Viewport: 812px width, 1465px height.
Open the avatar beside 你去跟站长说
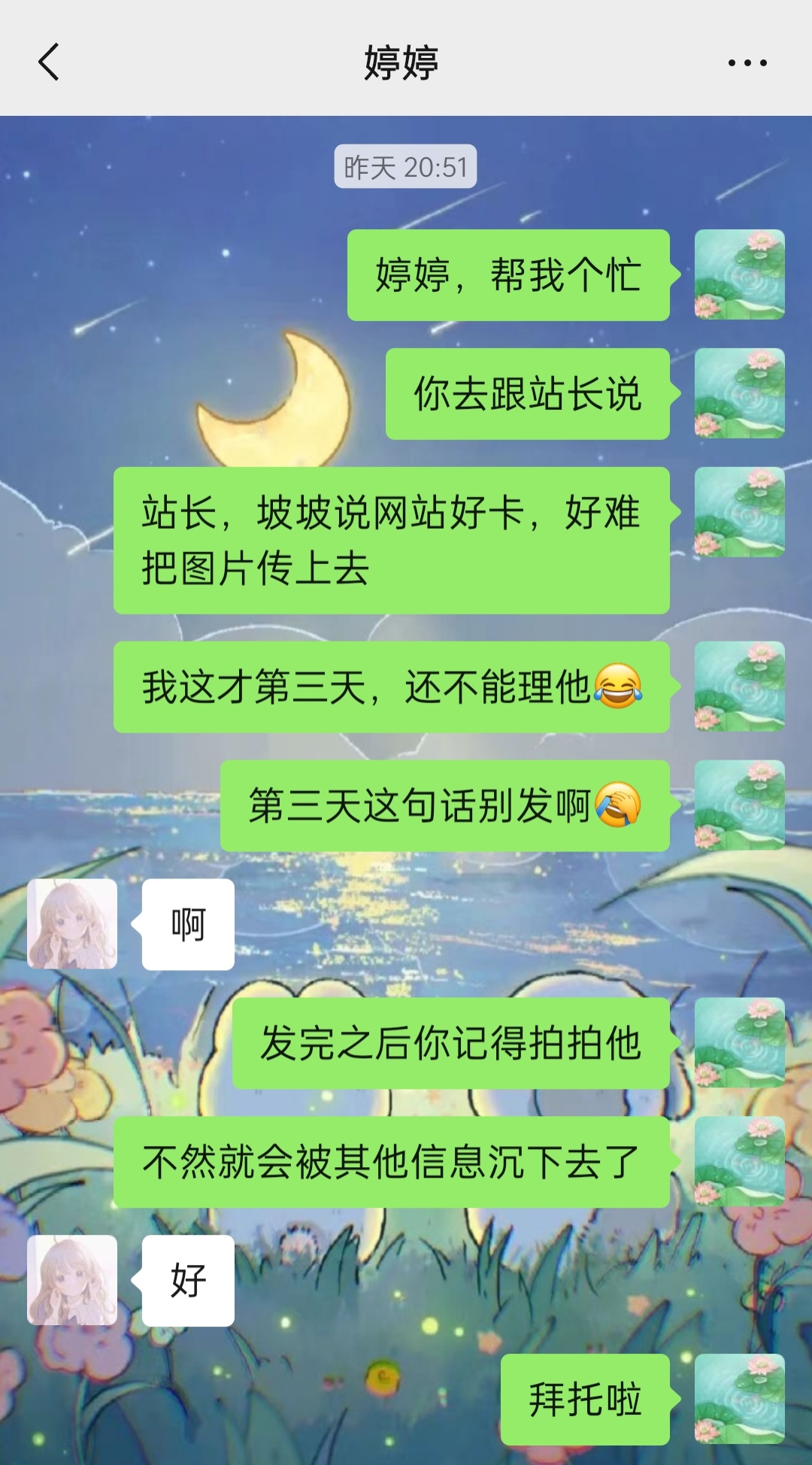point(739,393)
